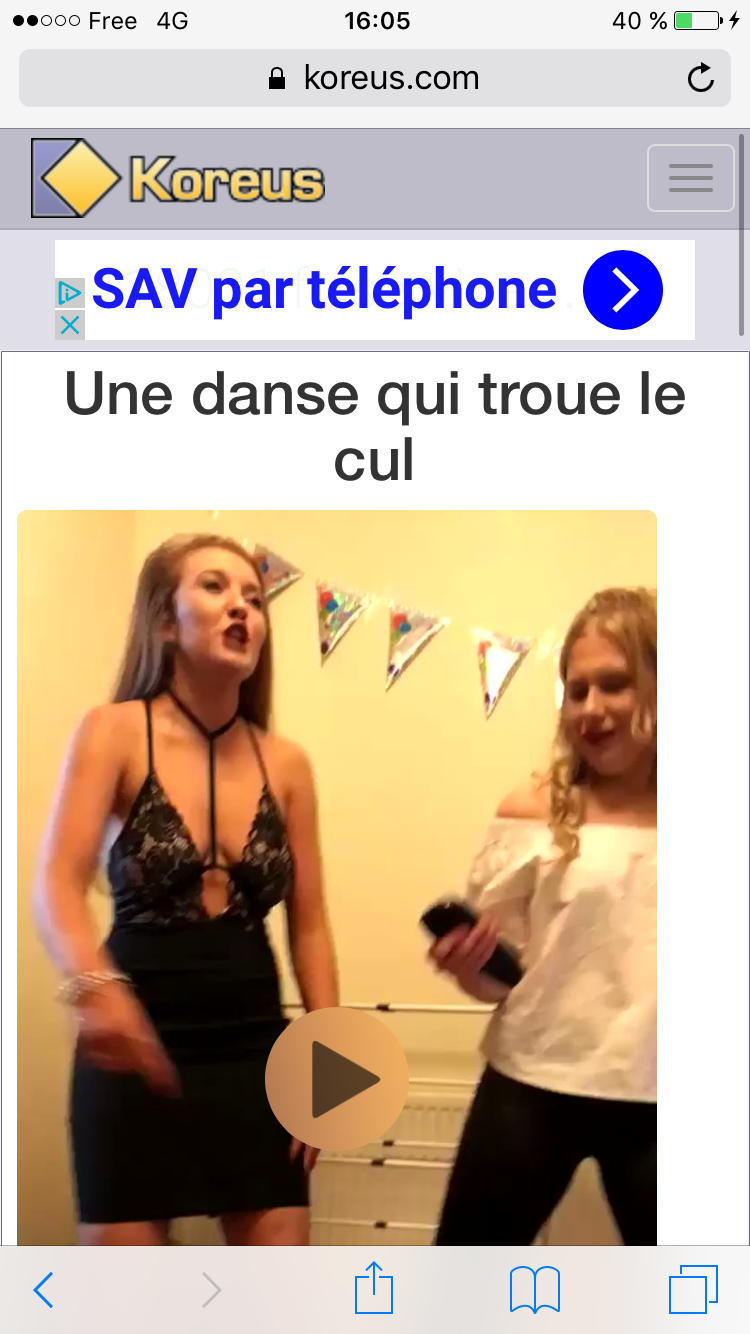Open the AdChoices info icon
Image resolution: width=750 pixels, height=1334 pixels.
[x=69, y=293]
